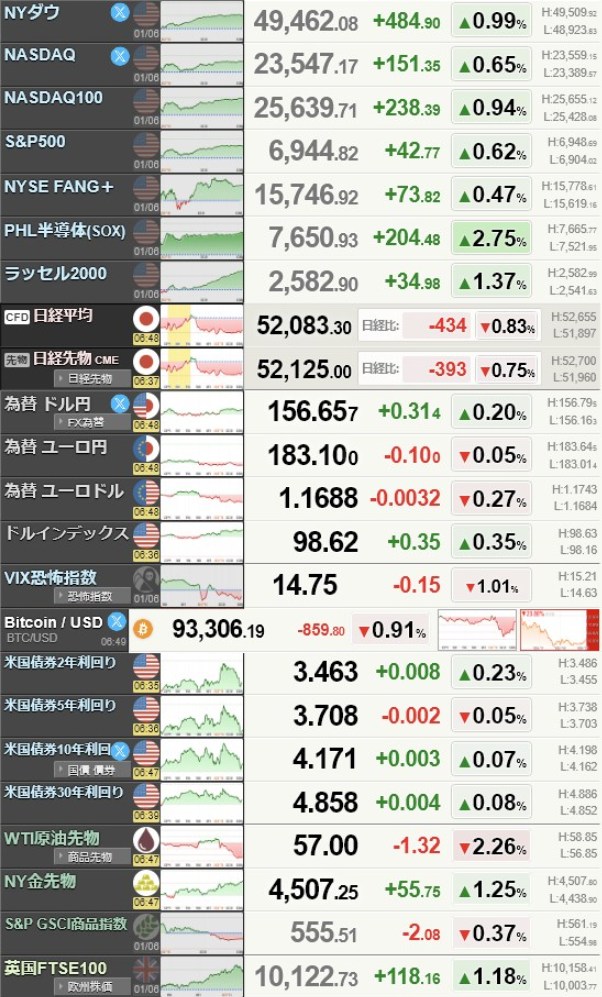Open the 恐怖指数 button under VIX
The width and height of the screenshot is (602, 997).
coord(92,597)
